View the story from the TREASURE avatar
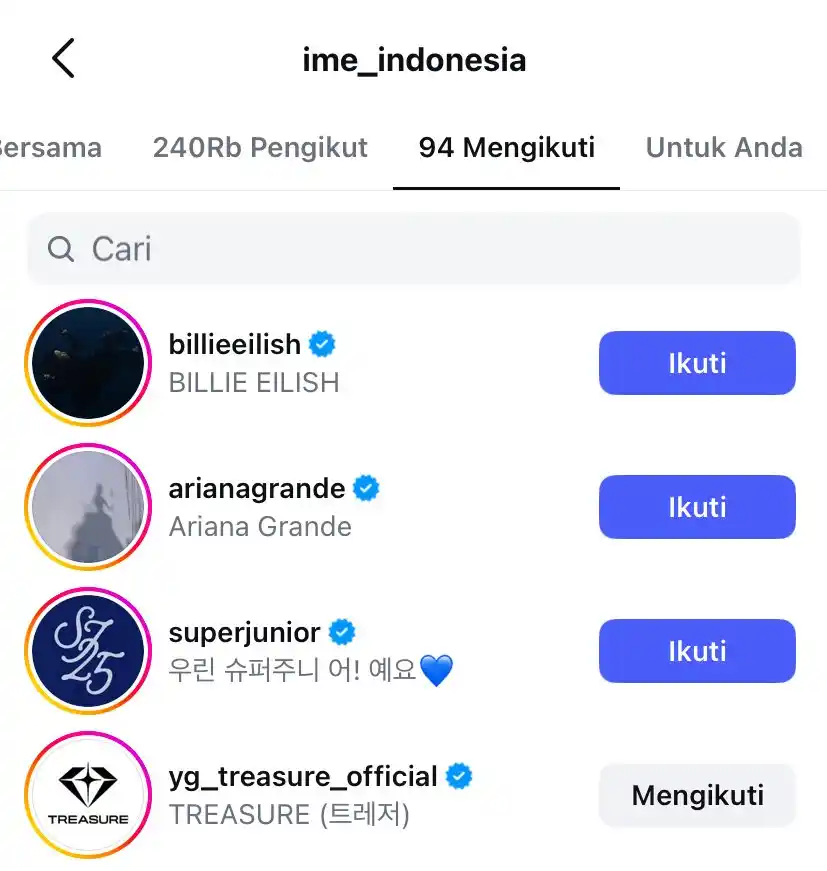The width and height of the screenshot is (827, 871). tap(87, 795)
